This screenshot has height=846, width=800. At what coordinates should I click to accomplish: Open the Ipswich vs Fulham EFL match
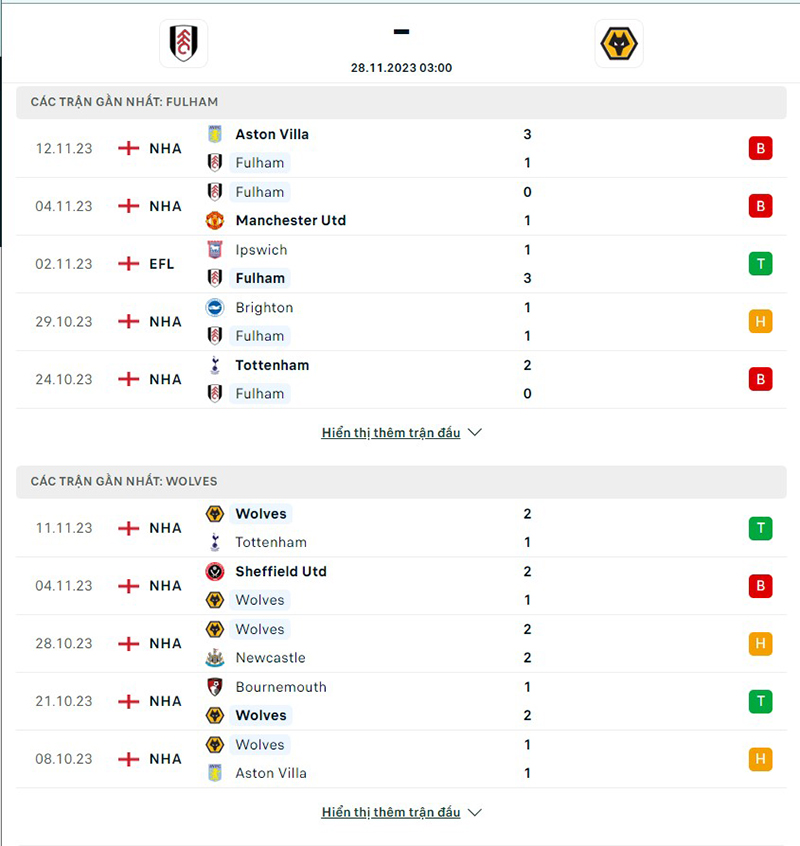(400, 264)
